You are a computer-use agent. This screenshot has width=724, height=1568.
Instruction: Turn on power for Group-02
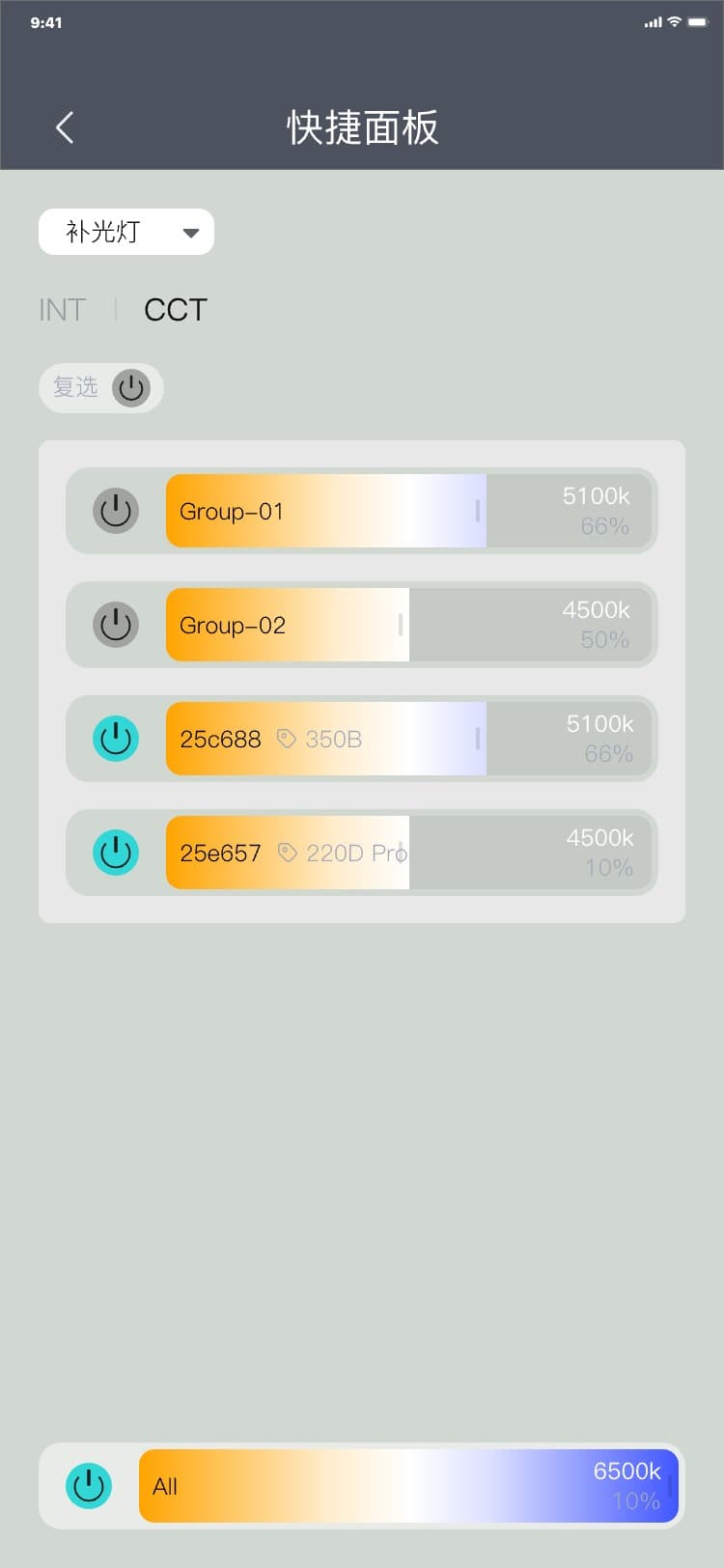116,625
